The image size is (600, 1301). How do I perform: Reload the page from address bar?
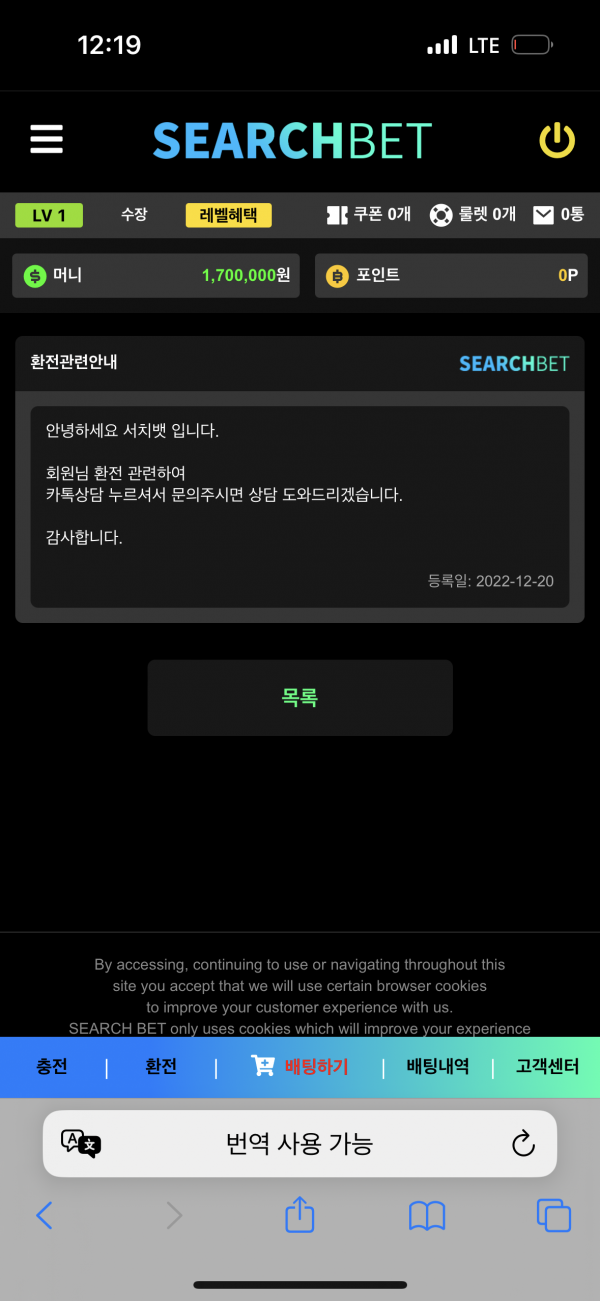click(x=523, y=1144)
